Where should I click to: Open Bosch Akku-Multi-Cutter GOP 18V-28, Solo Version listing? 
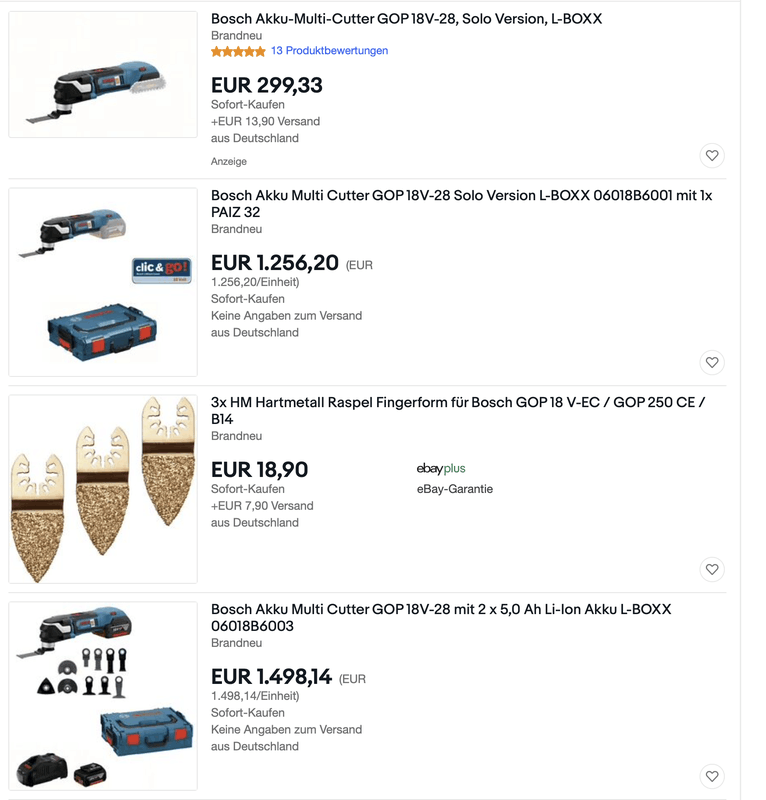click(406, 19)
